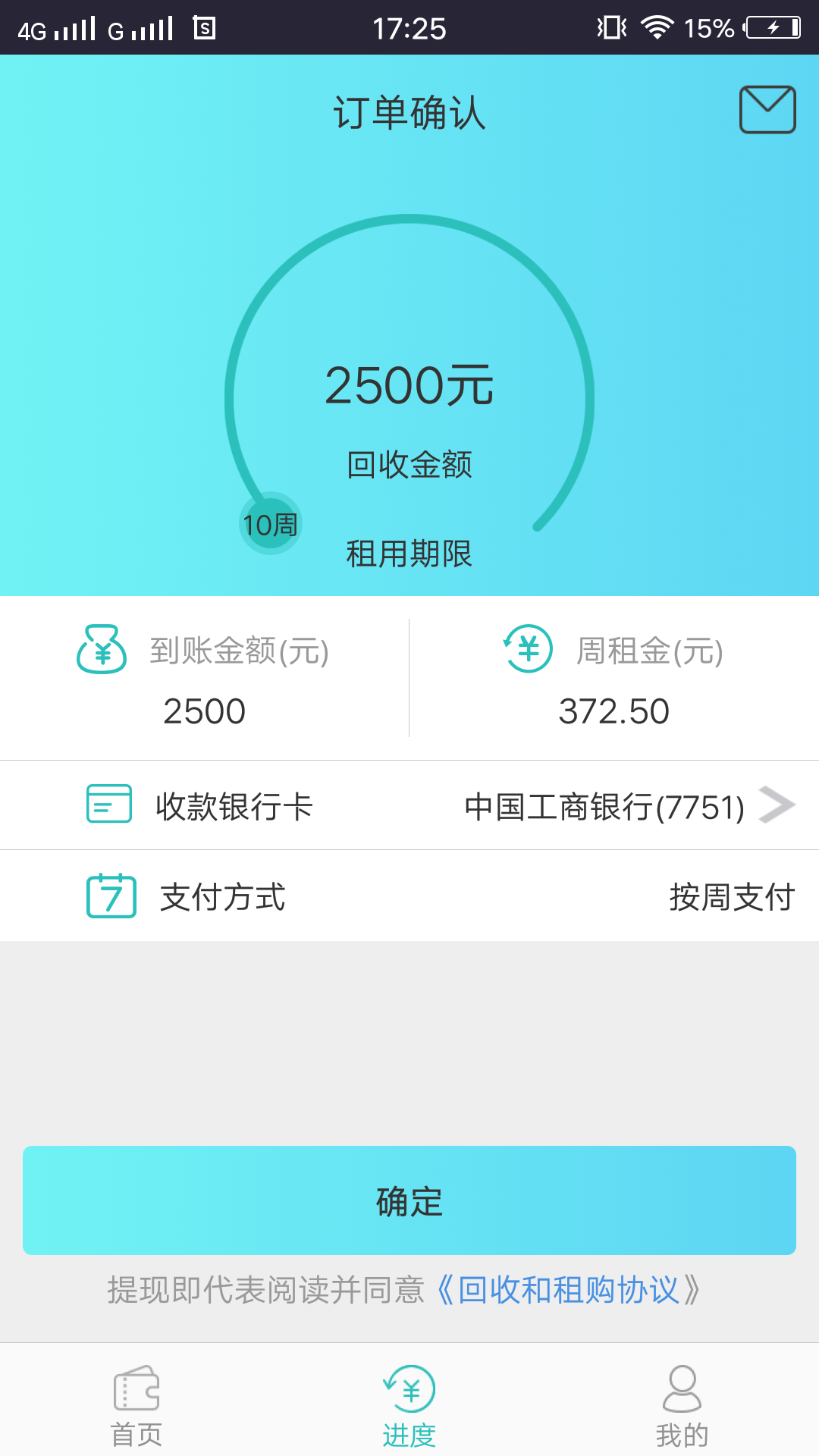Tap the 10周 rental period slider handle
The height and width of the screenshot is (1456, 819).
pos(271,523)
